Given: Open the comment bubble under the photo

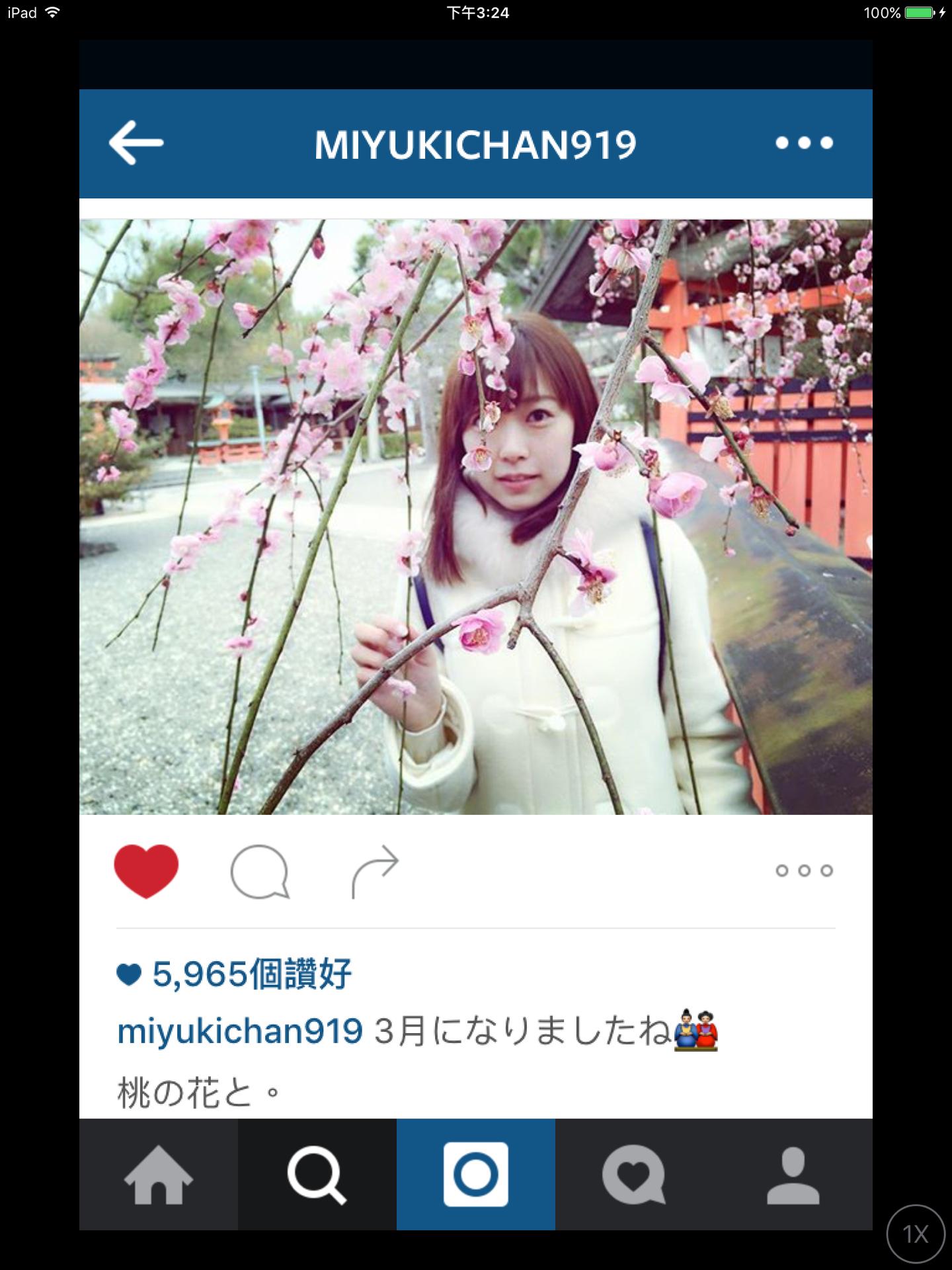Looking at the screenshot, I should [x=260, y=872].
